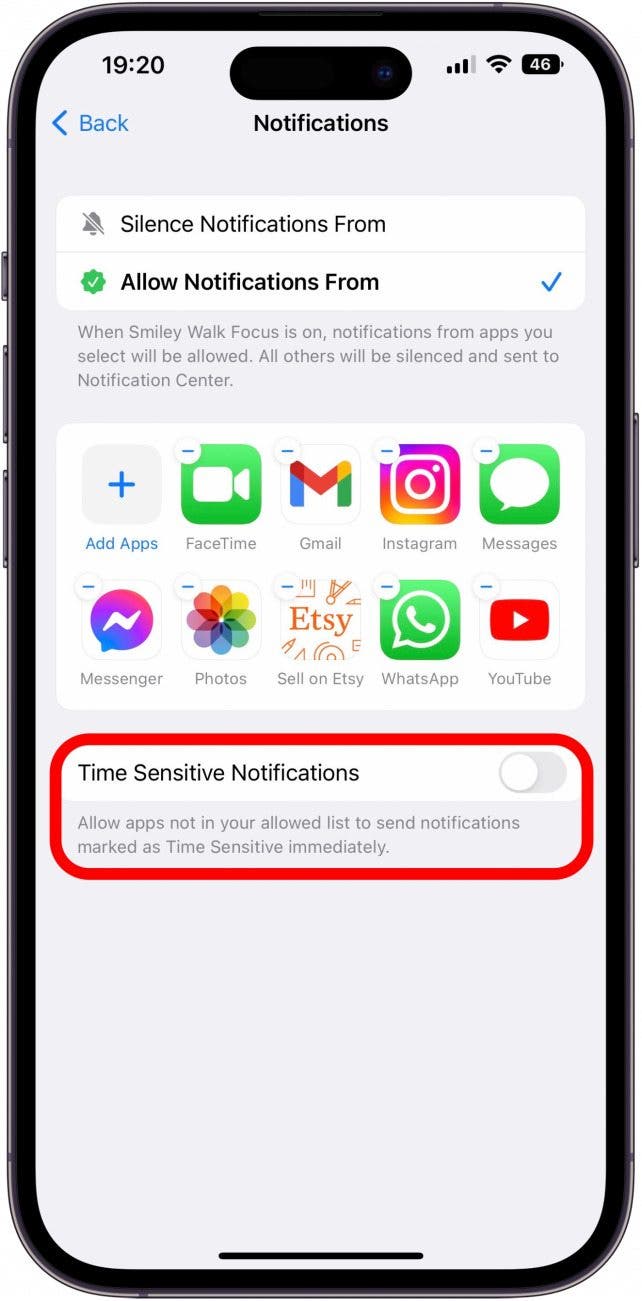This screenshot has height=1301, width=642.
Task: Remove Messenger from allowed apps
Action: (89, 586)
